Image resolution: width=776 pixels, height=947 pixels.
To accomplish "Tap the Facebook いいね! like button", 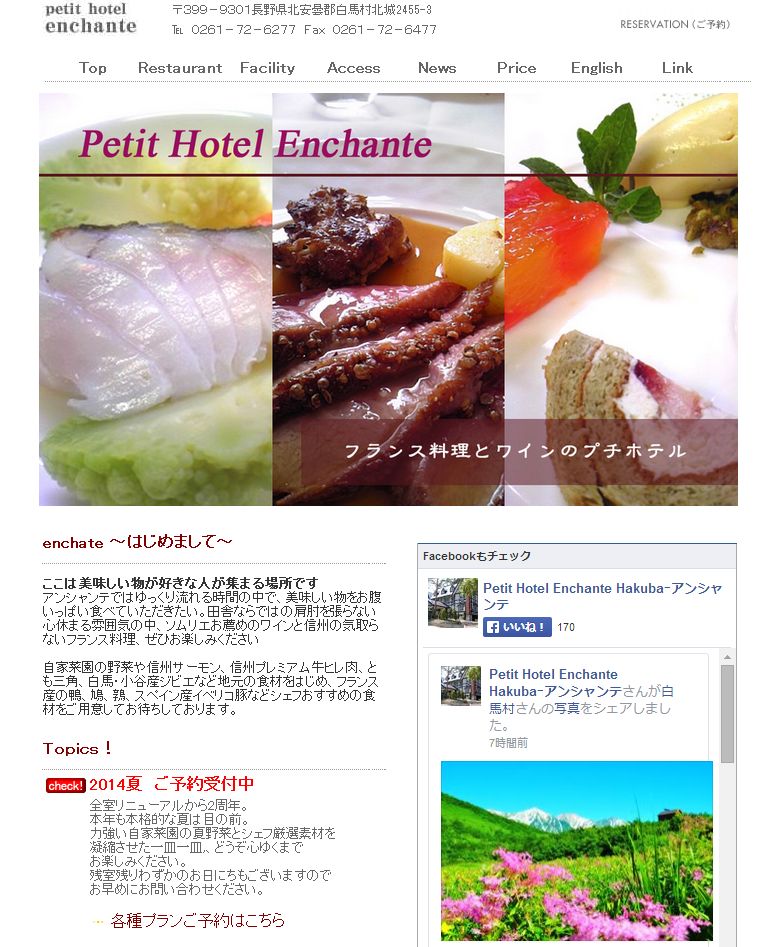I will click(x=517, y=627).
